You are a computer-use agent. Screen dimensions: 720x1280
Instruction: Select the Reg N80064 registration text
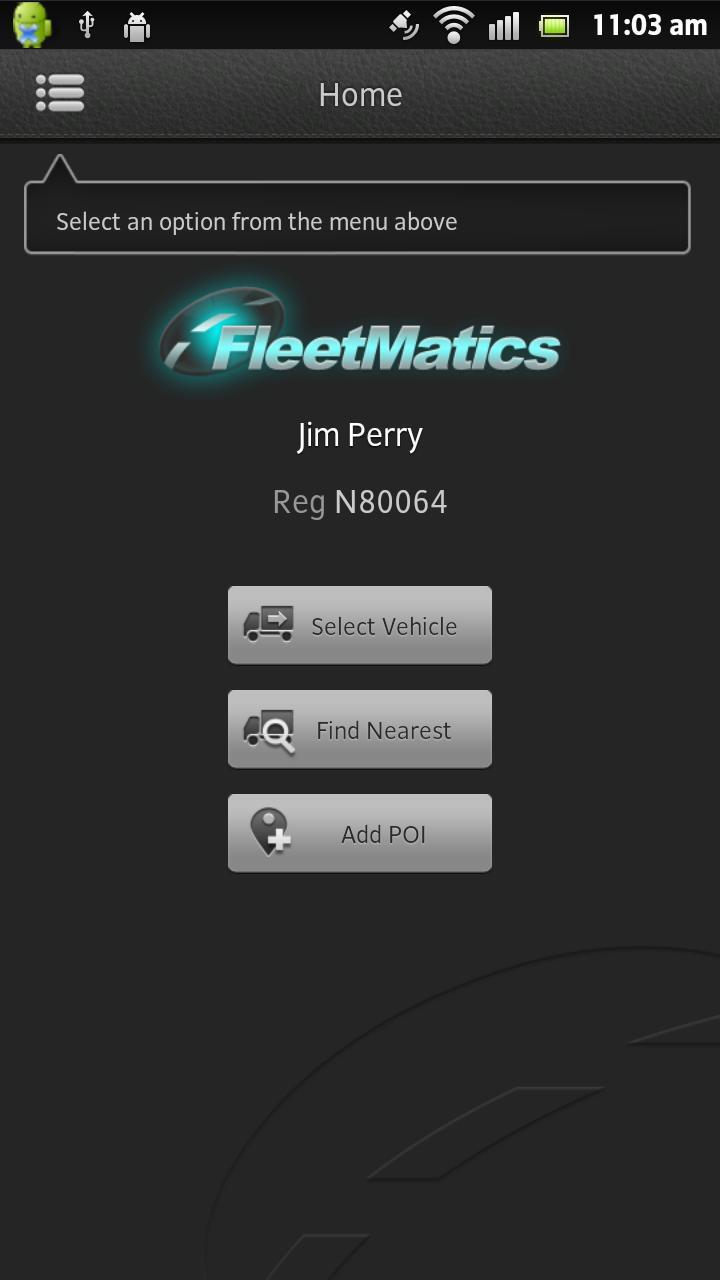click(360, 501)
